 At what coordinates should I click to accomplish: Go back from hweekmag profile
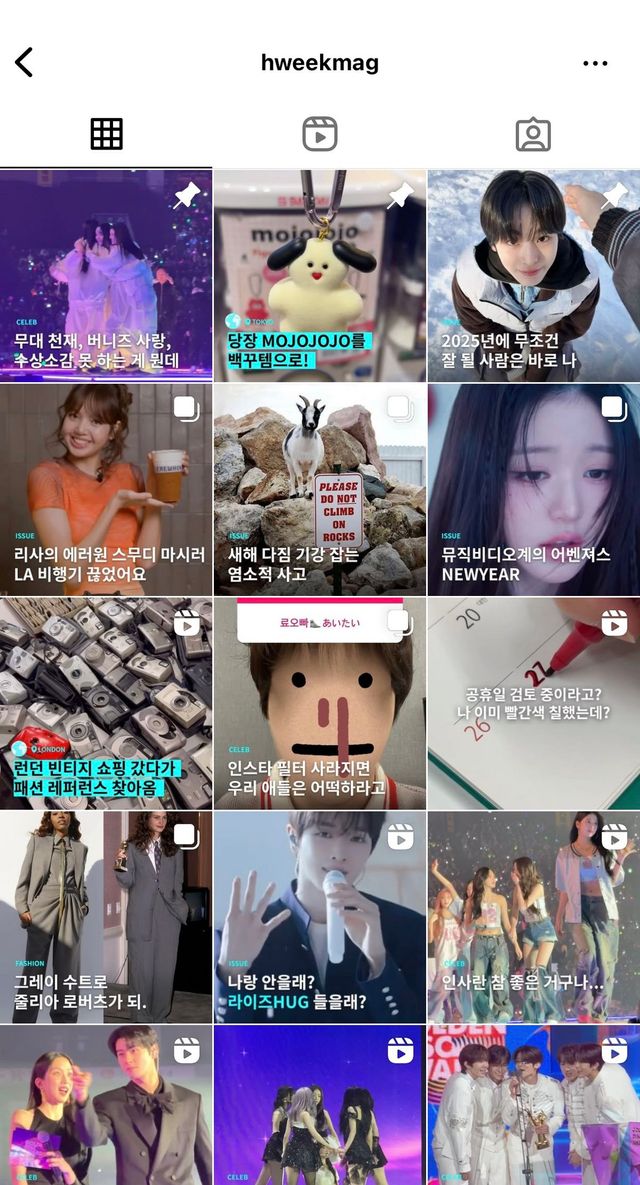tap(25, 62)
